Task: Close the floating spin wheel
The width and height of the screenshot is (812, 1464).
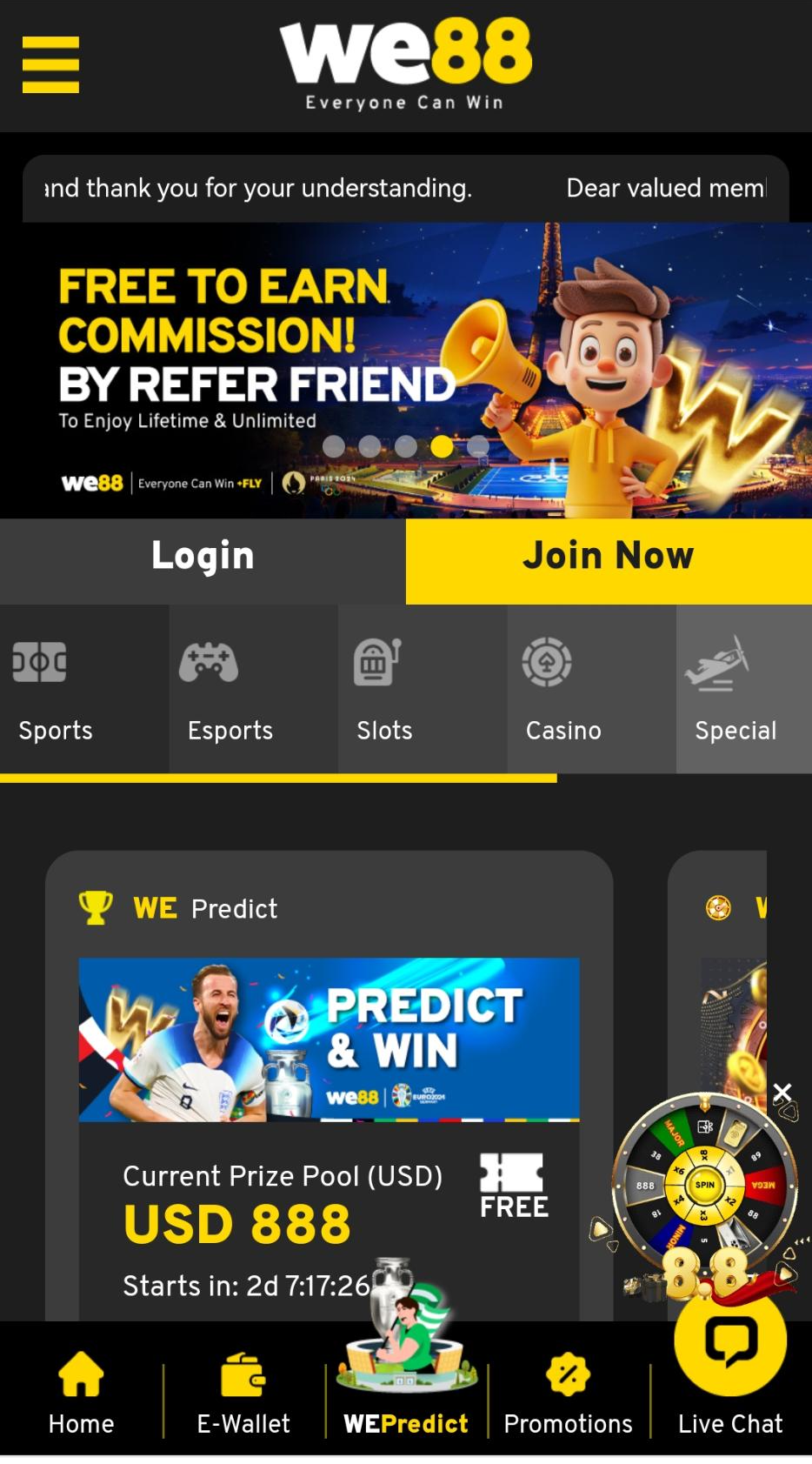Action: (x=782, y=1092)
